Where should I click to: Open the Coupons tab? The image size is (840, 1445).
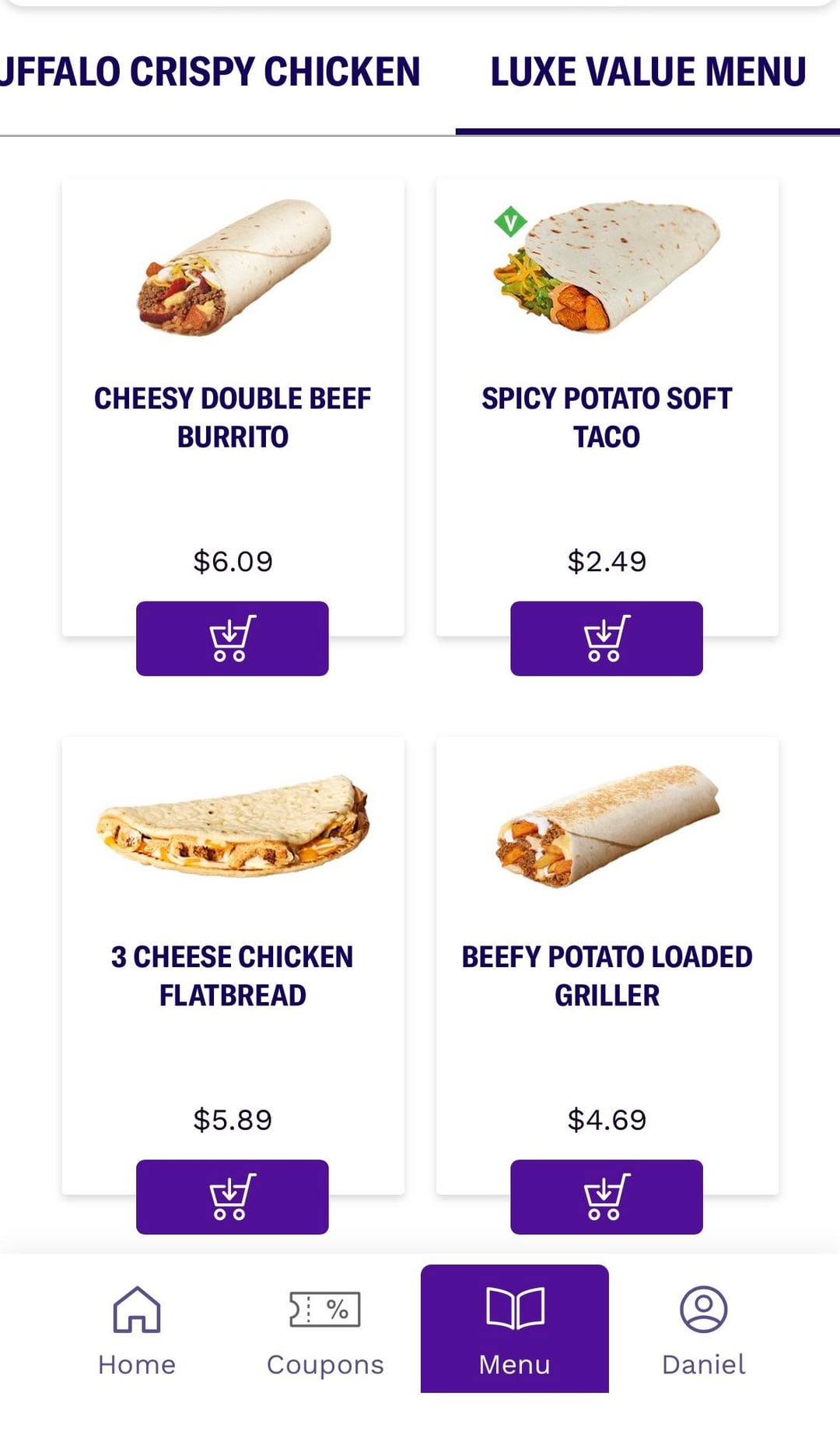(325, 1330)
